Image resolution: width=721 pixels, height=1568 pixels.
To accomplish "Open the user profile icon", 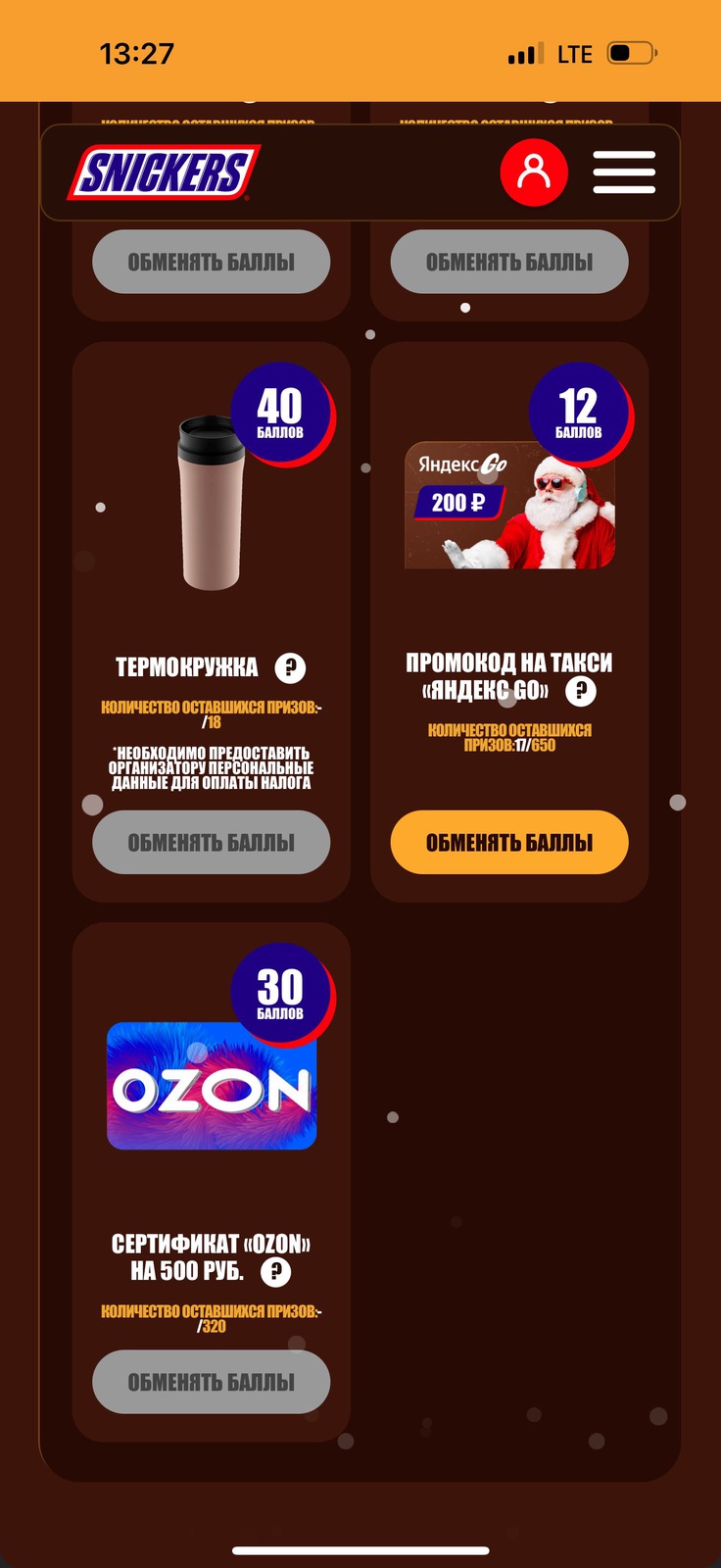I will coord(534,172).
